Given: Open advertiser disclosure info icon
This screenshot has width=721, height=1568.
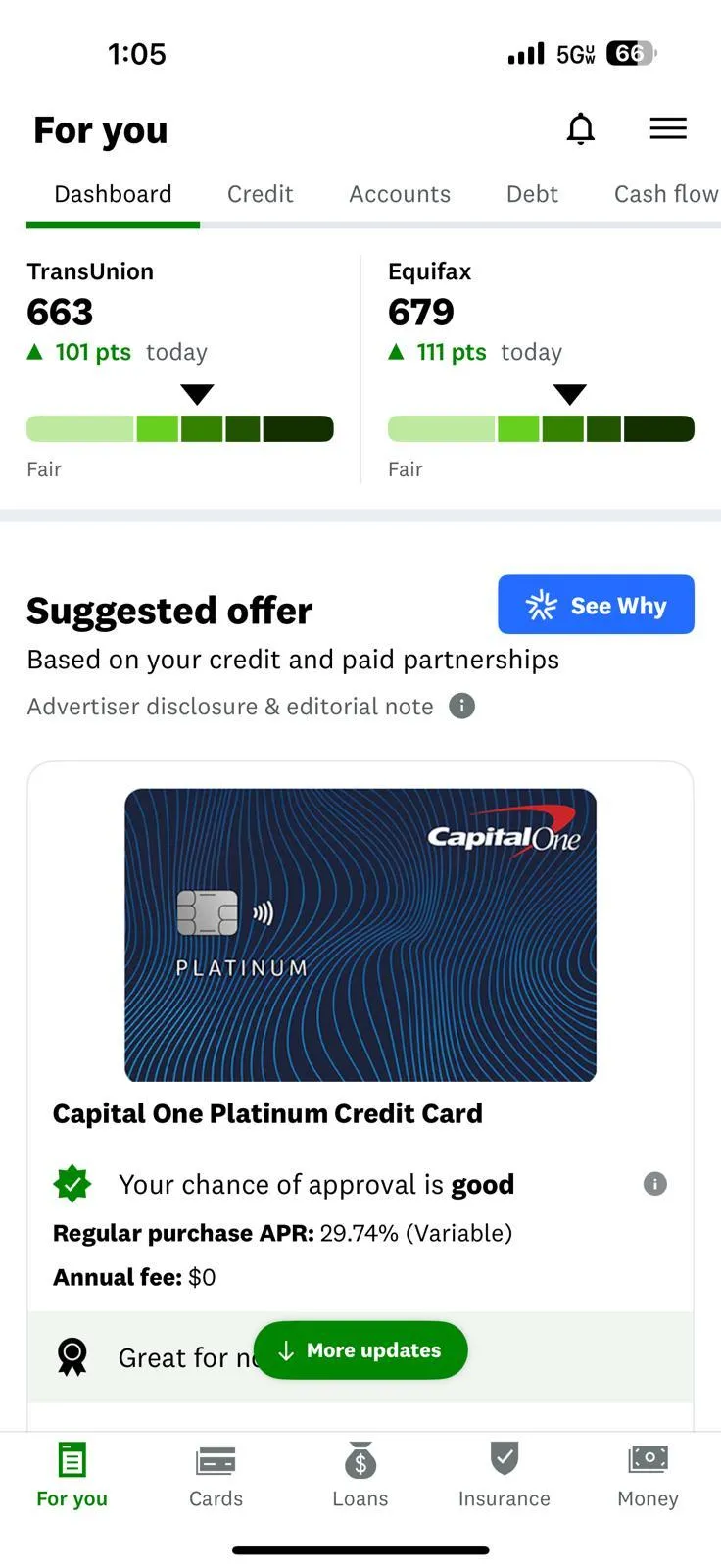Looking at the screenshot, I should click(x=461, y=706).
